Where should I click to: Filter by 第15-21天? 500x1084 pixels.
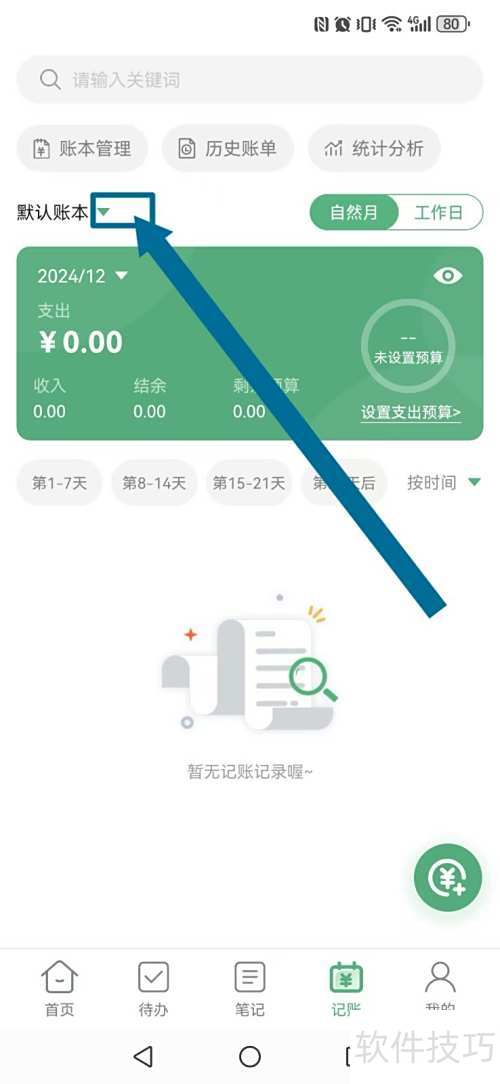coord(249,483)
